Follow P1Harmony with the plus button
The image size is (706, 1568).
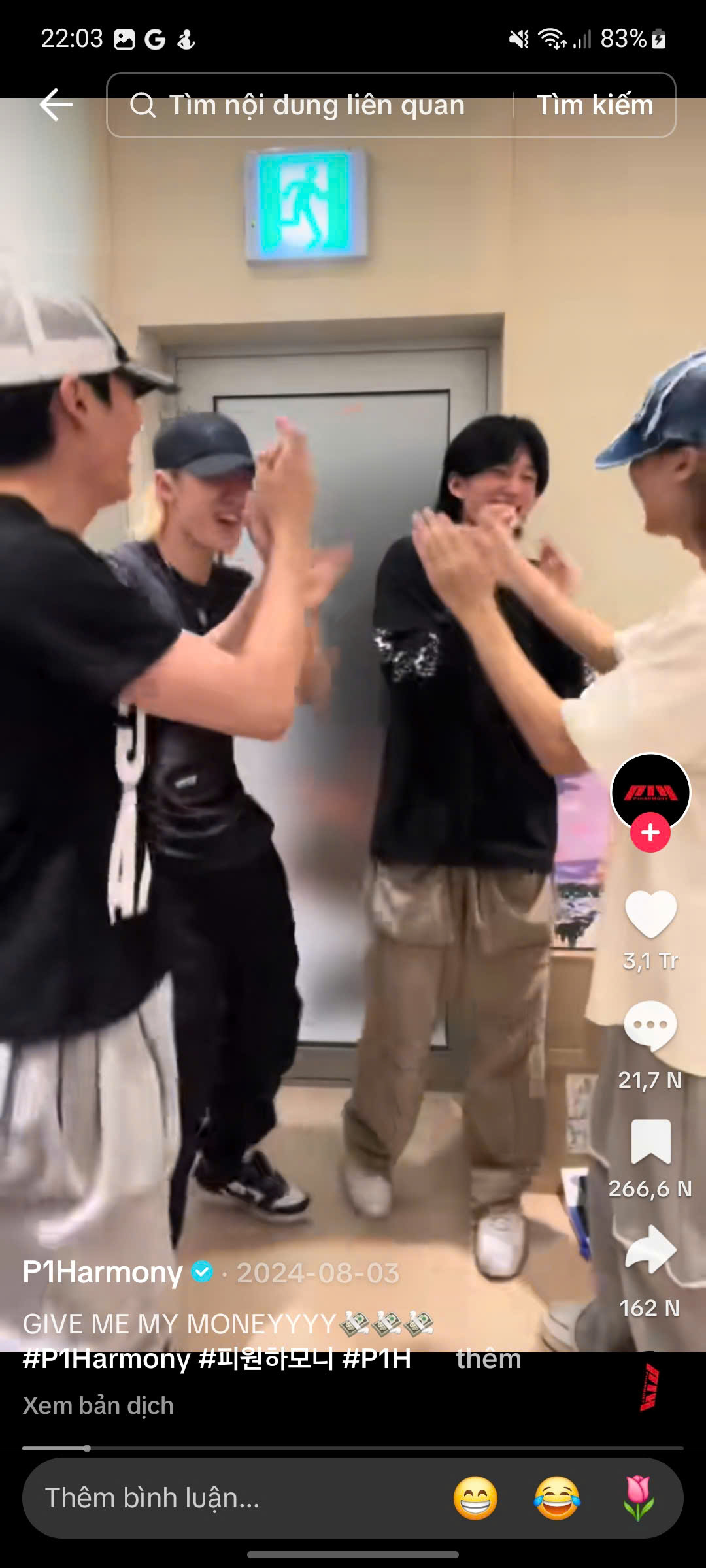tap(650, 832)
